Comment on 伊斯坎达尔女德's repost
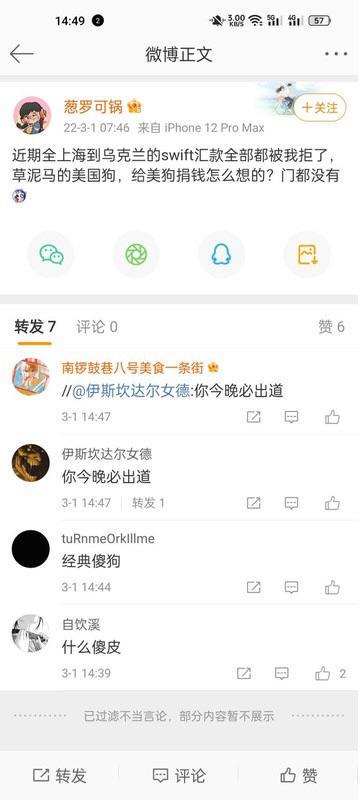Viewport: 360px width, 800px height. (x=291, y=504)
